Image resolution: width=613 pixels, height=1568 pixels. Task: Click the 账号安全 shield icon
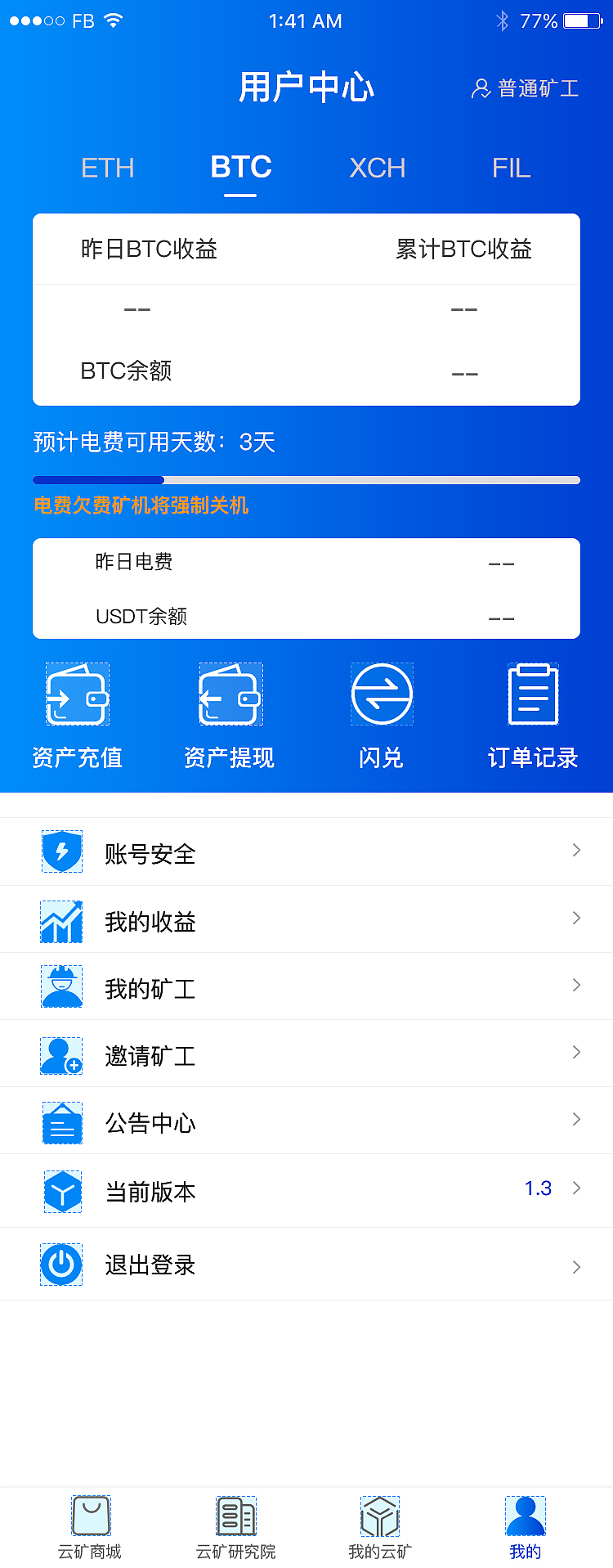pyautogui.click(x=61, y=851)
